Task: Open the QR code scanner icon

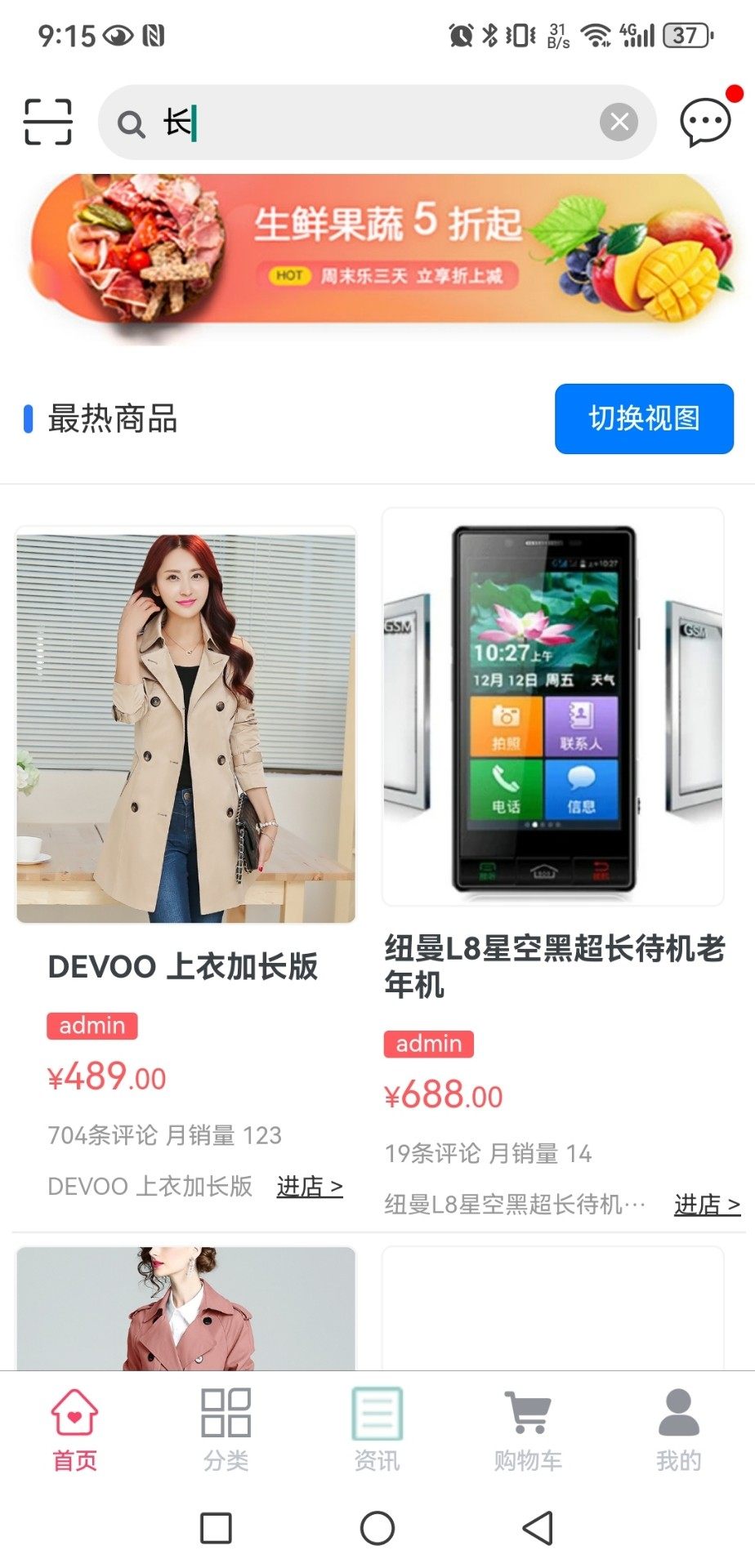Action: [48, 122]
